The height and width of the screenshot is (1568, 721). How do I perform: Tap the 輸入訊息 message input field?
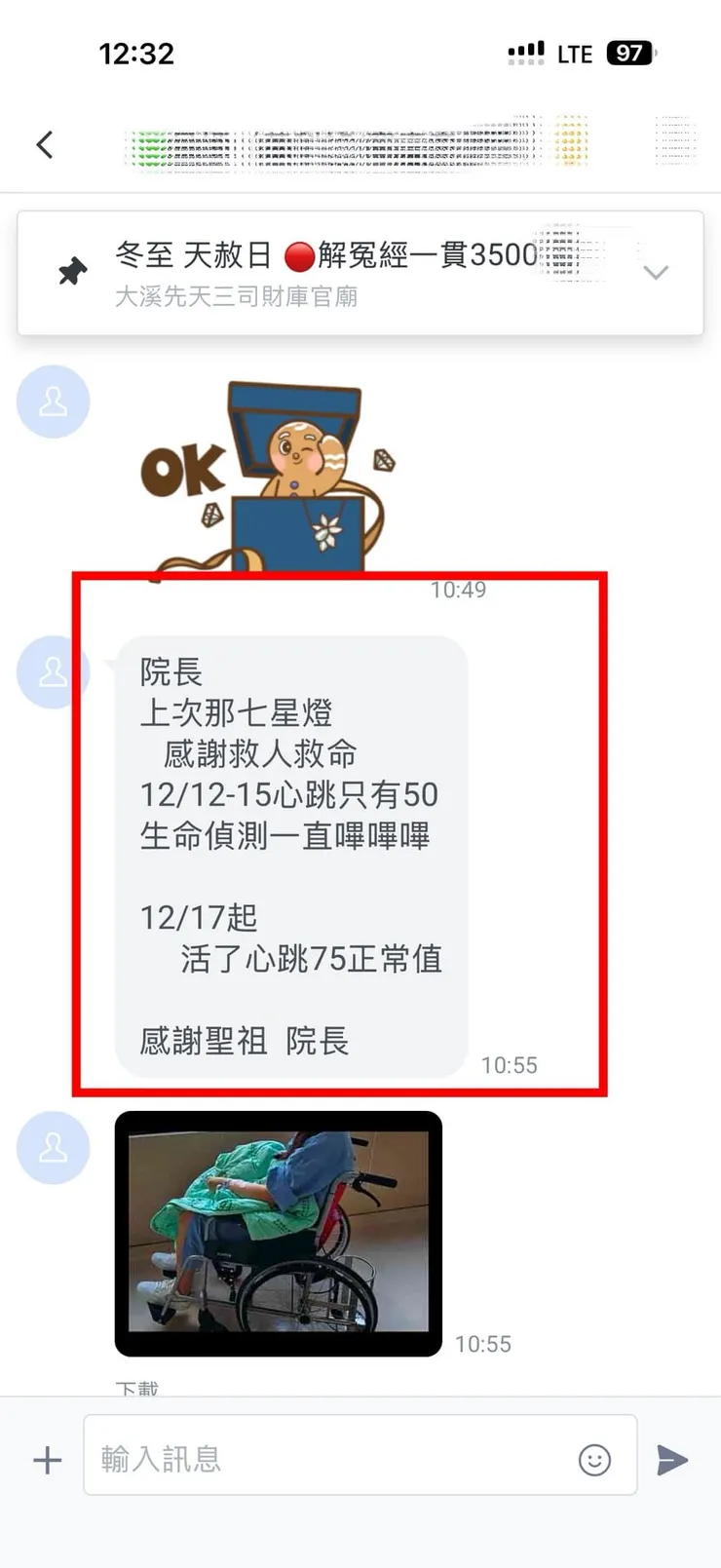click(x=292, y=1459)
